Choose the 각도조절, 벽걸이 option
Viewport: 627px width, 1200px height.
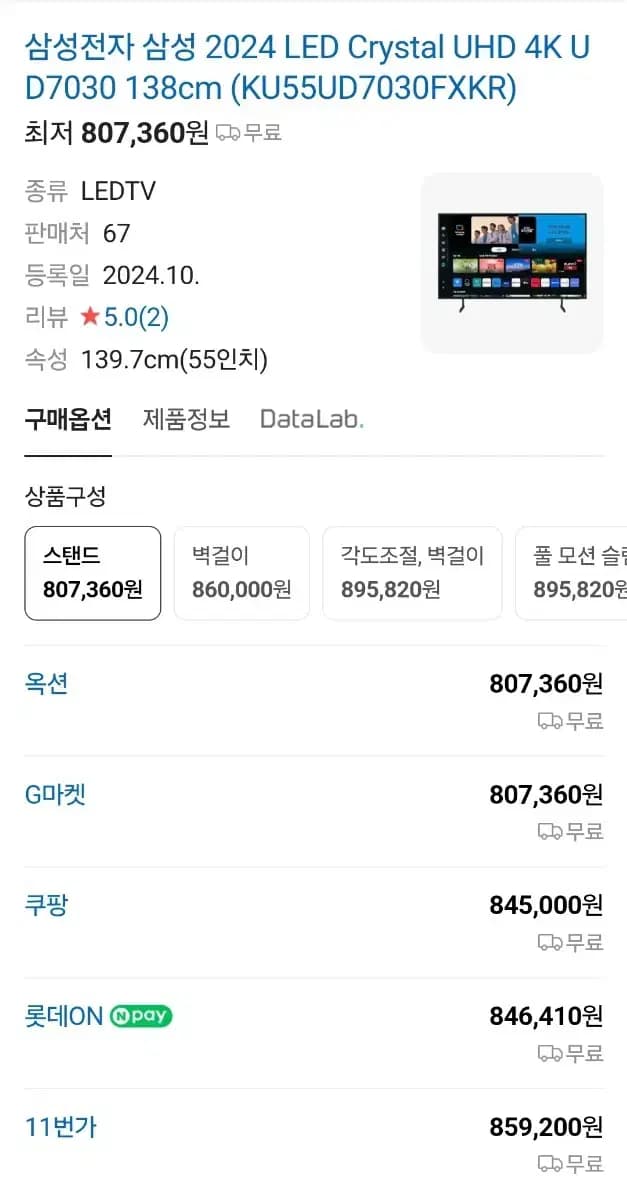(412, 573)
